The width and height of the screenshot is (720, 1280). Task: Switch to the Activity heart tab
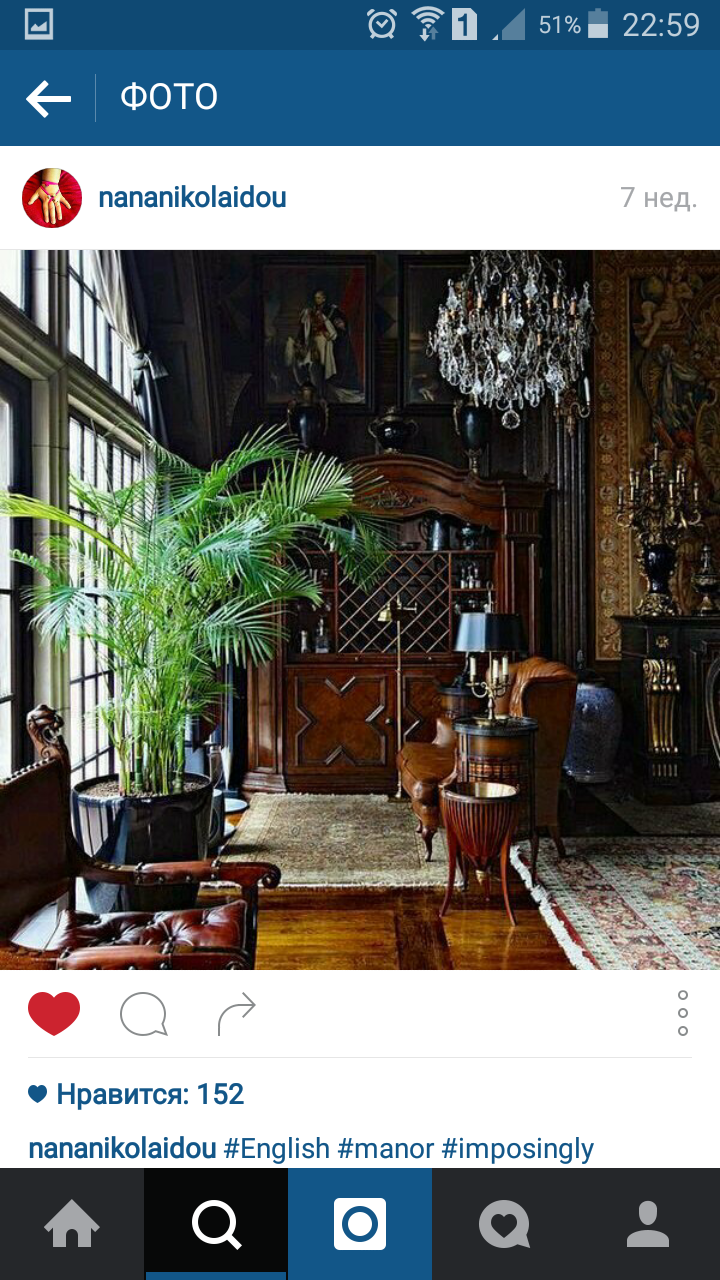(504, 1224)
